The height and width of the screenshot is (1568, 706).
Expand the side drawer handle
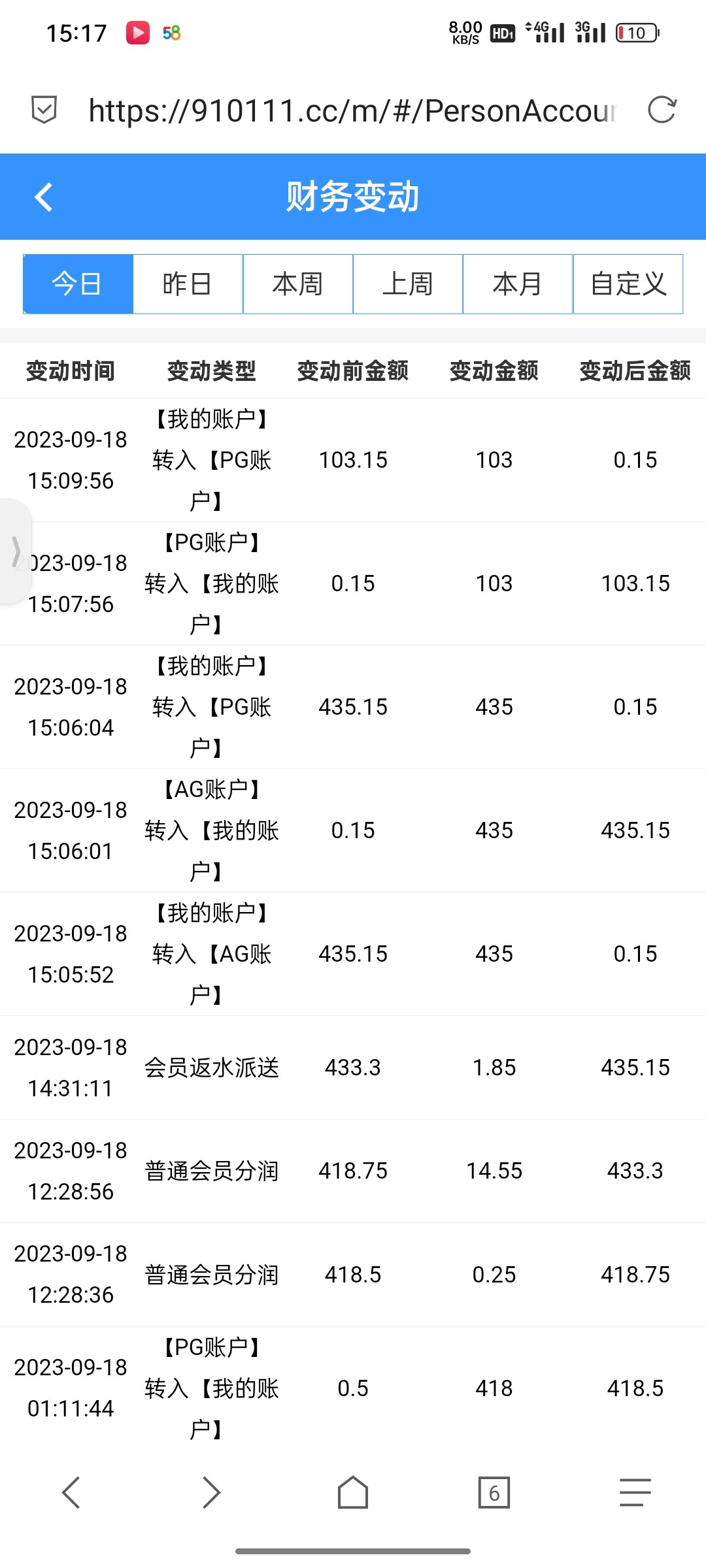click(16, 551)
